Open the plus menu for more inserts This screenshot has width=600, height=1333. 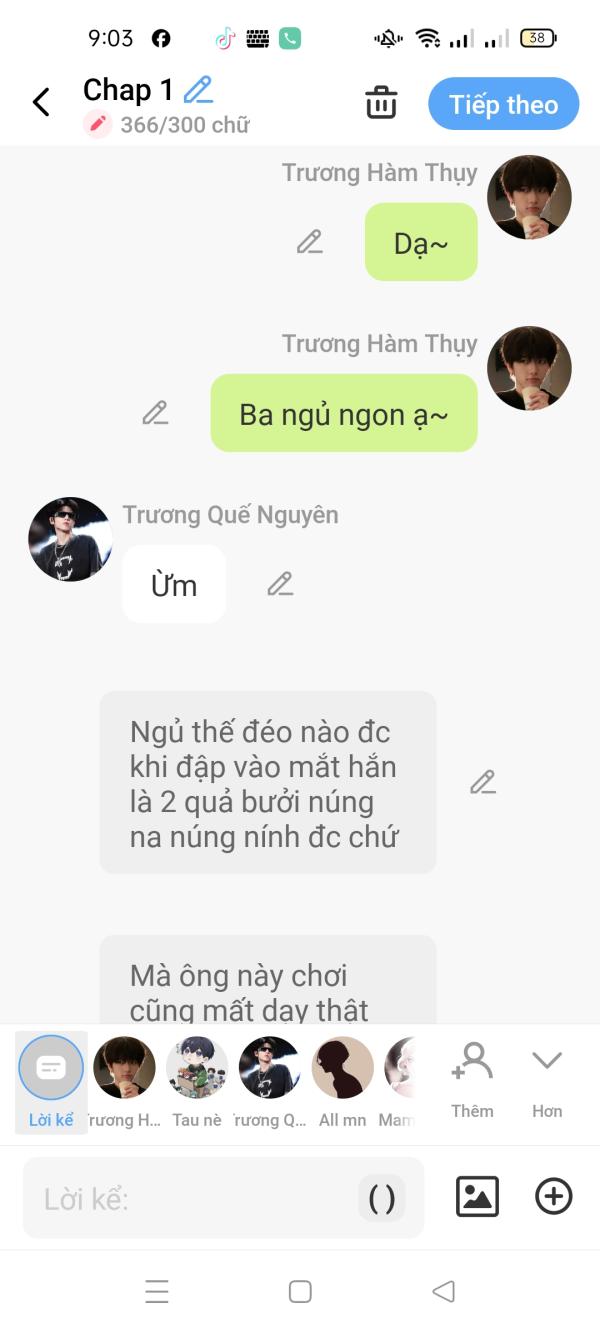click(554, 1196)
